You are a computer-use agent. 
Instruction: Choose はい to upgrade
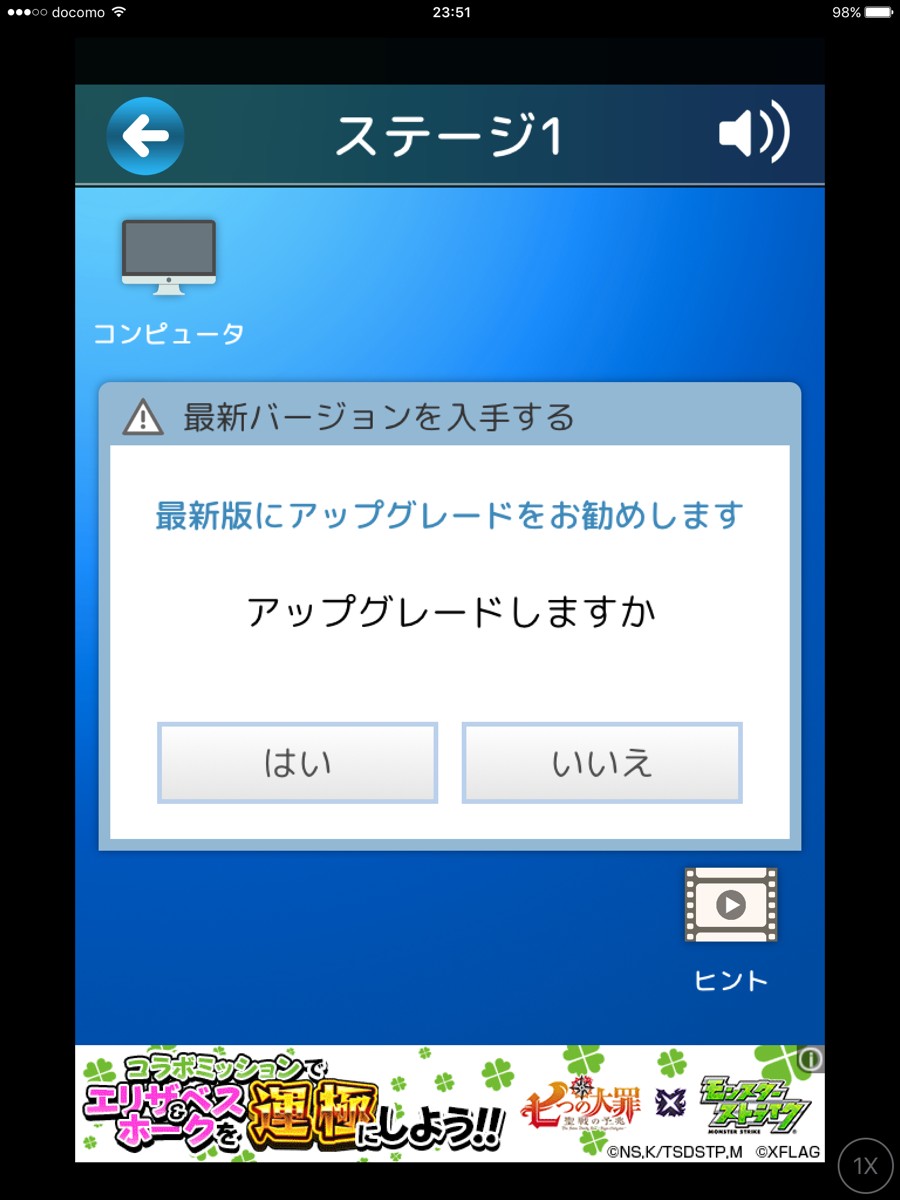pos(297,763)
